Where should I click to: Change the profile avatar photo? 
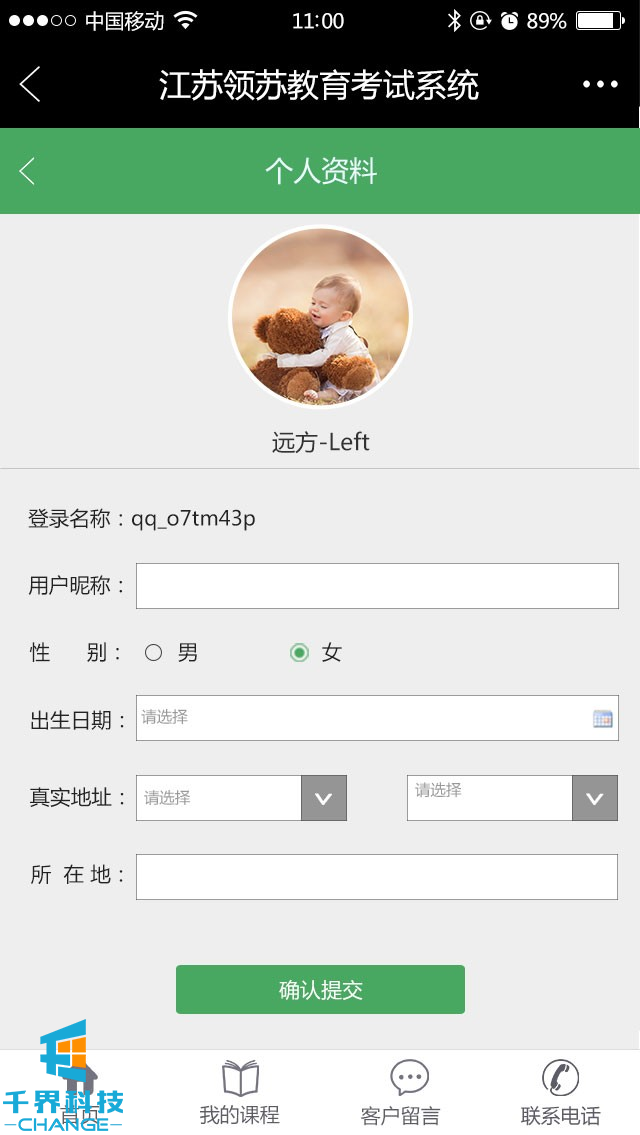320,316
